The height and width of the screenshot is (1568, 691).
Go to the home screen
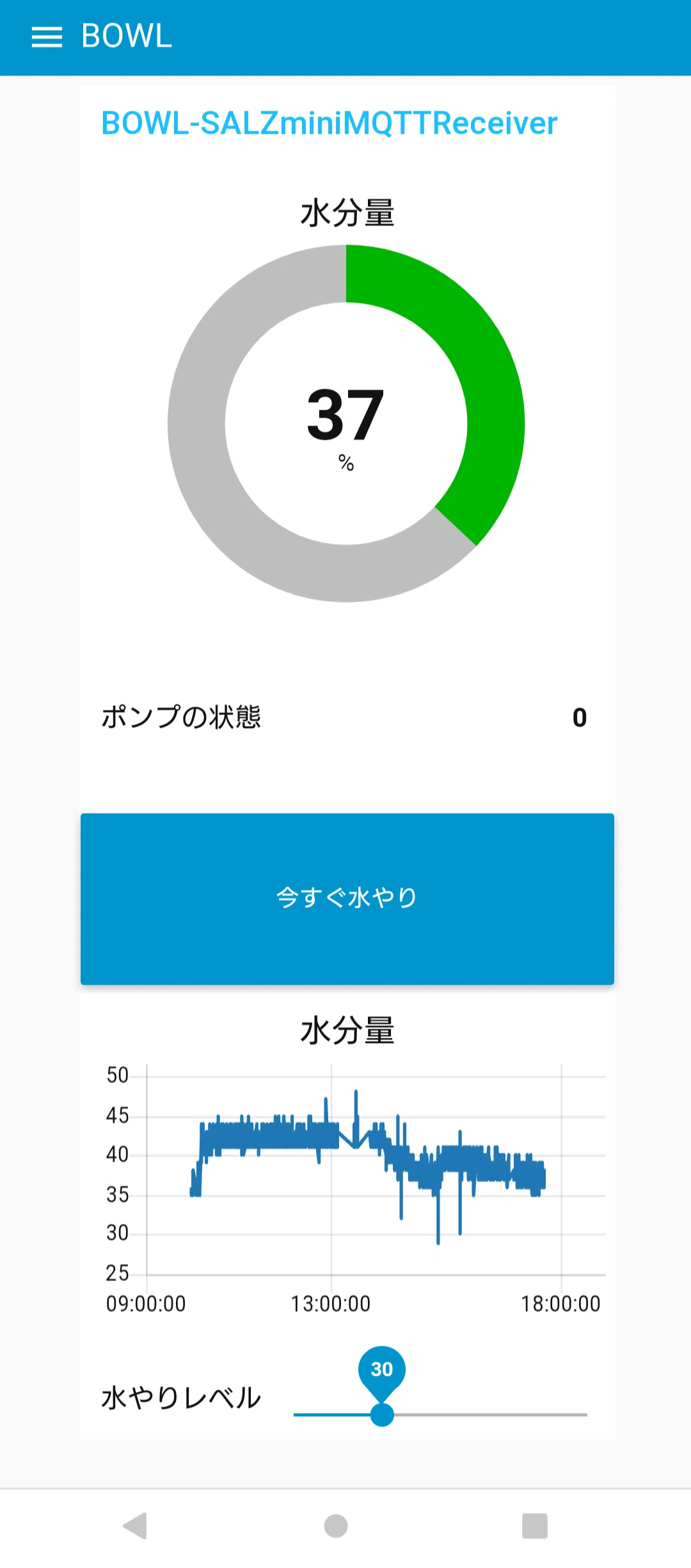(336, 1526)
